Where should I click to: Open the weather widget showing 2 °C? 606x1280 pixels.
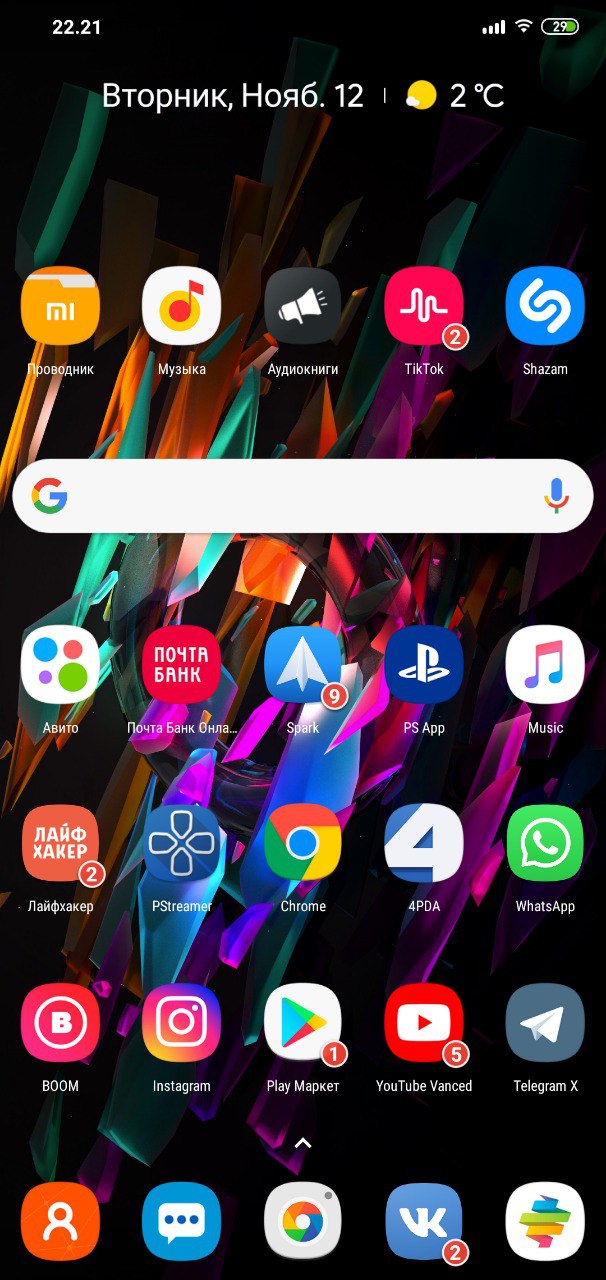pos(455,96)
